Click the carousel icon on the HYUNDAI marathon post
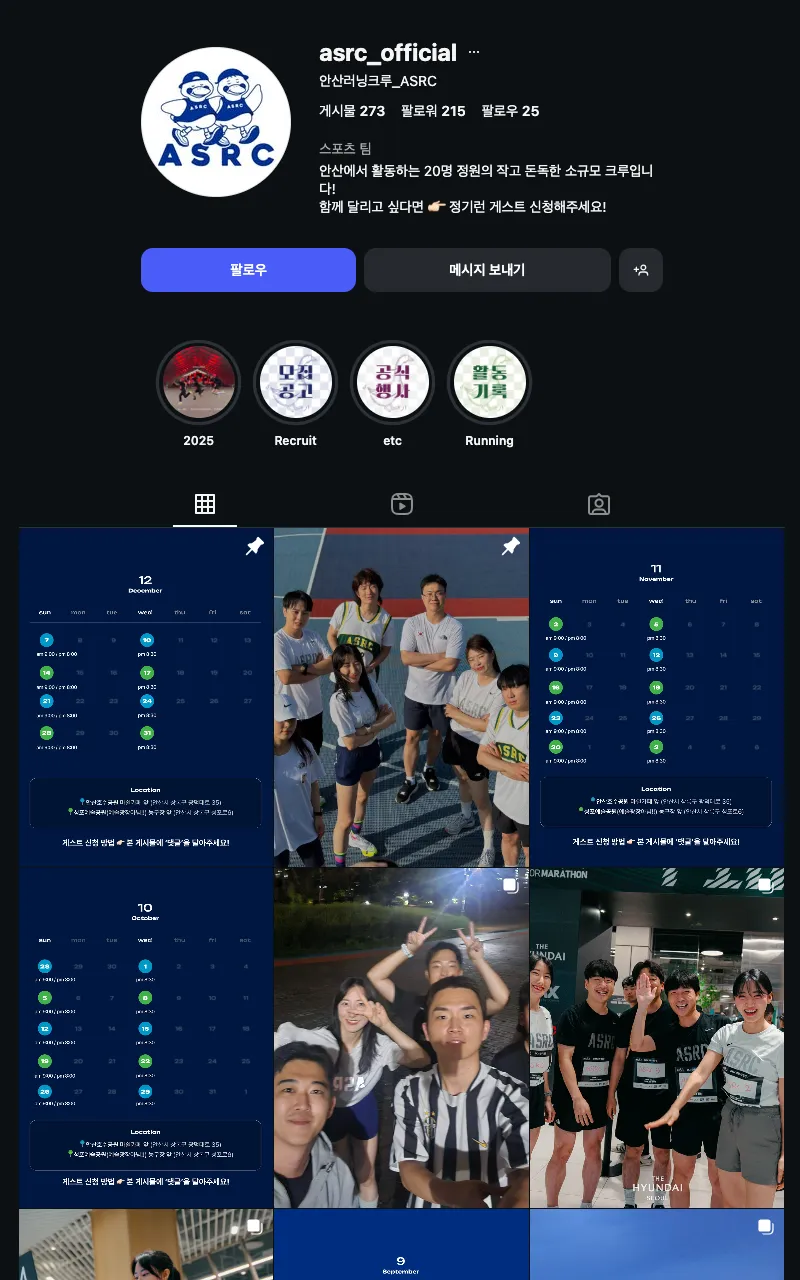 765,885
